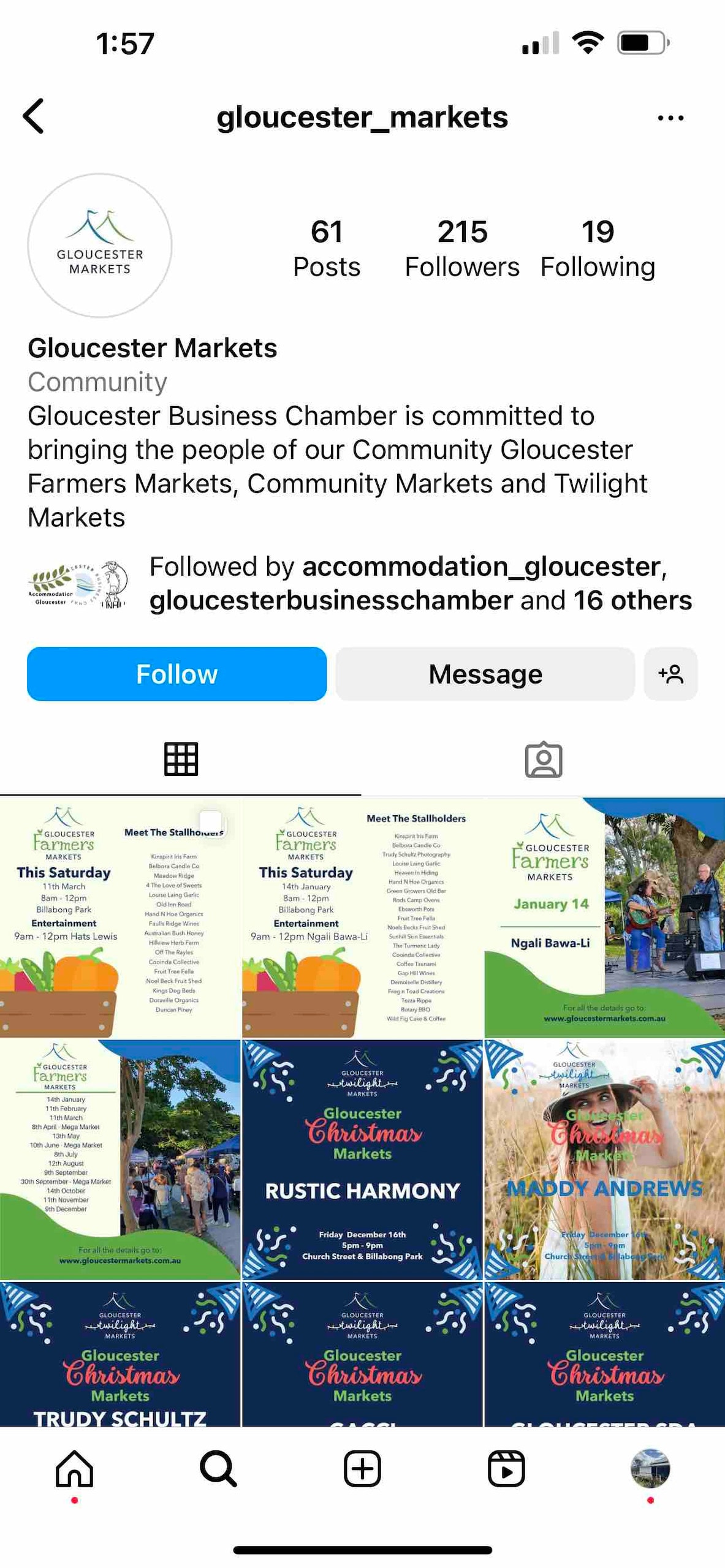725x1568 pixels.
Task: Open the Reels tab
Action: (506, 1468)
